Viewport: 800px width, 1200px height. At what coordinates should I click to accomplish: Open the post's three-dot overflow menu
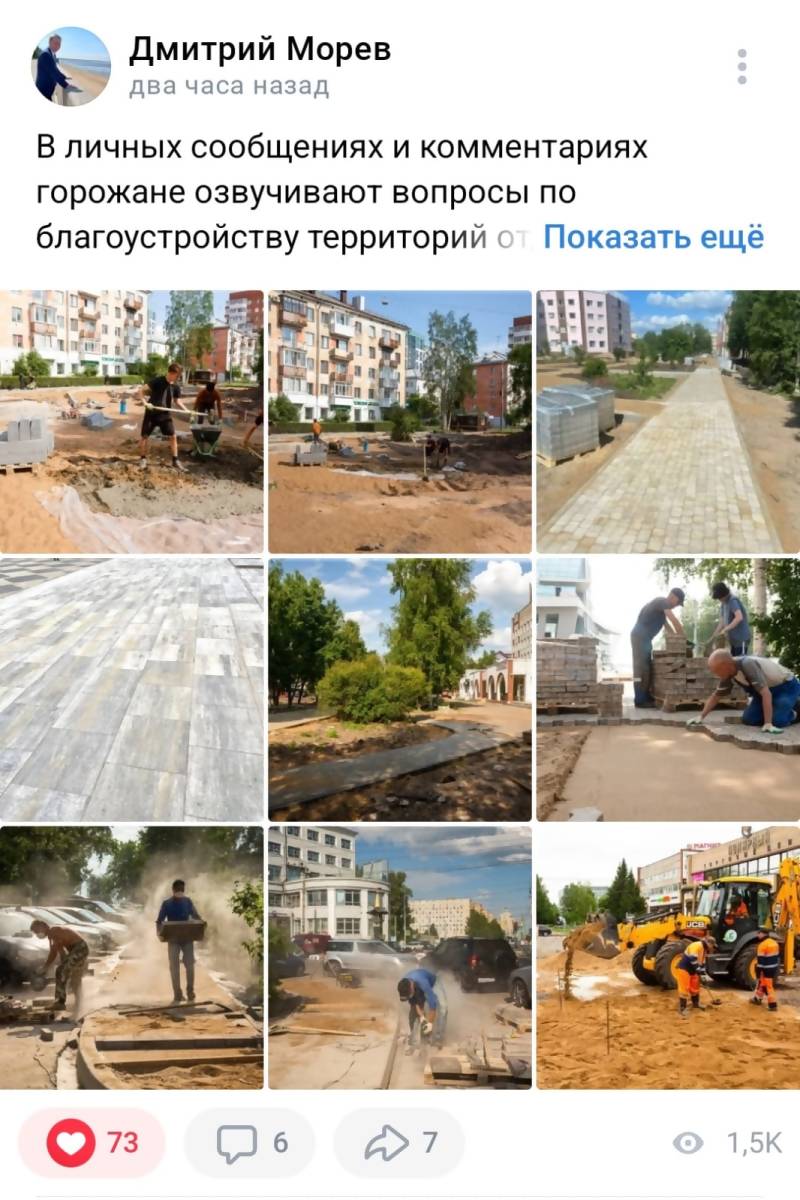[x=741, y=67]
